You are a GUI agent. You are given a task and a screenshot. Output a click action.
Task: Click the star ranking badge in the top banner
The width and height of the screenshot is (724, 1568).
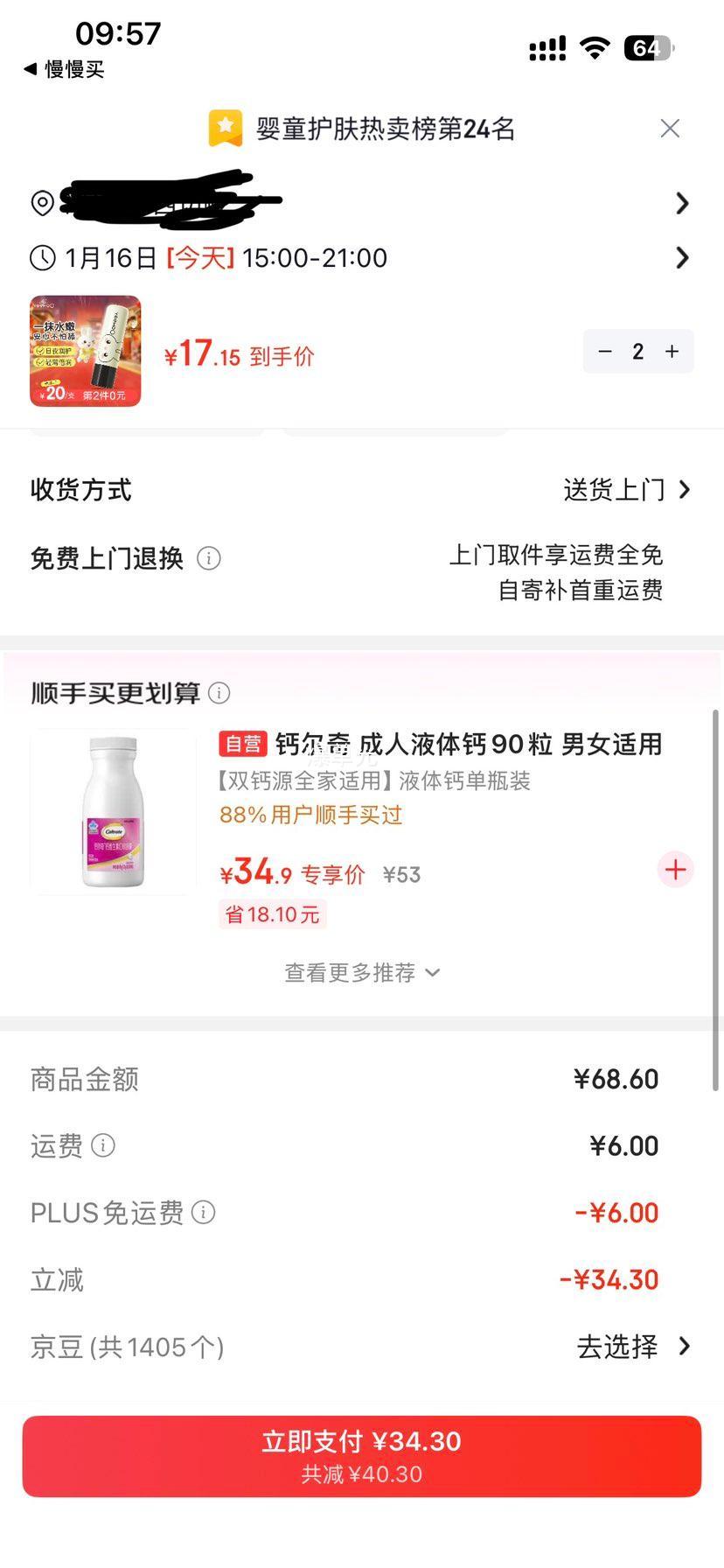click(225, 127)
